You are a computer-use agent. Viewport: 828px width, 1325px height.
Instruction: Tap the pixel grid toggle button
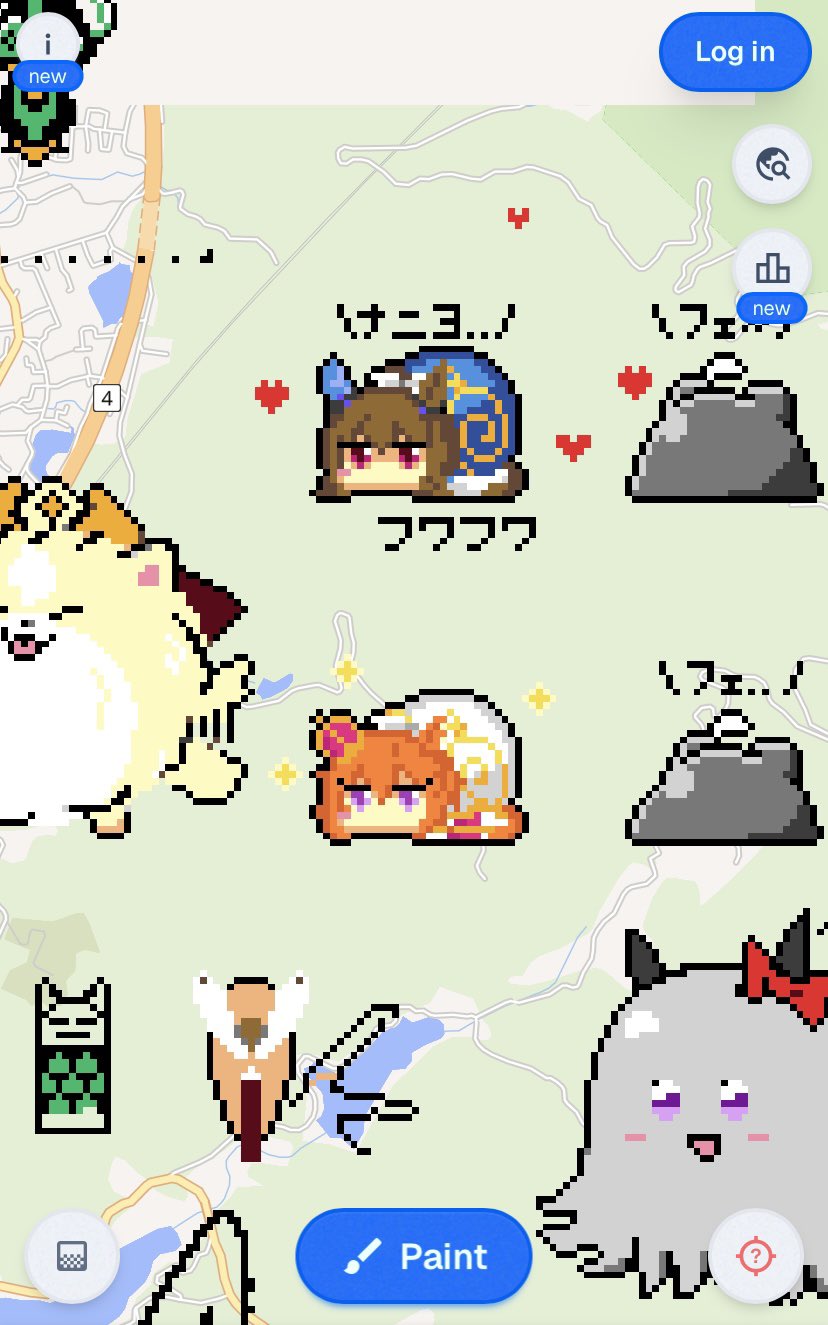tap(72, 1256)
